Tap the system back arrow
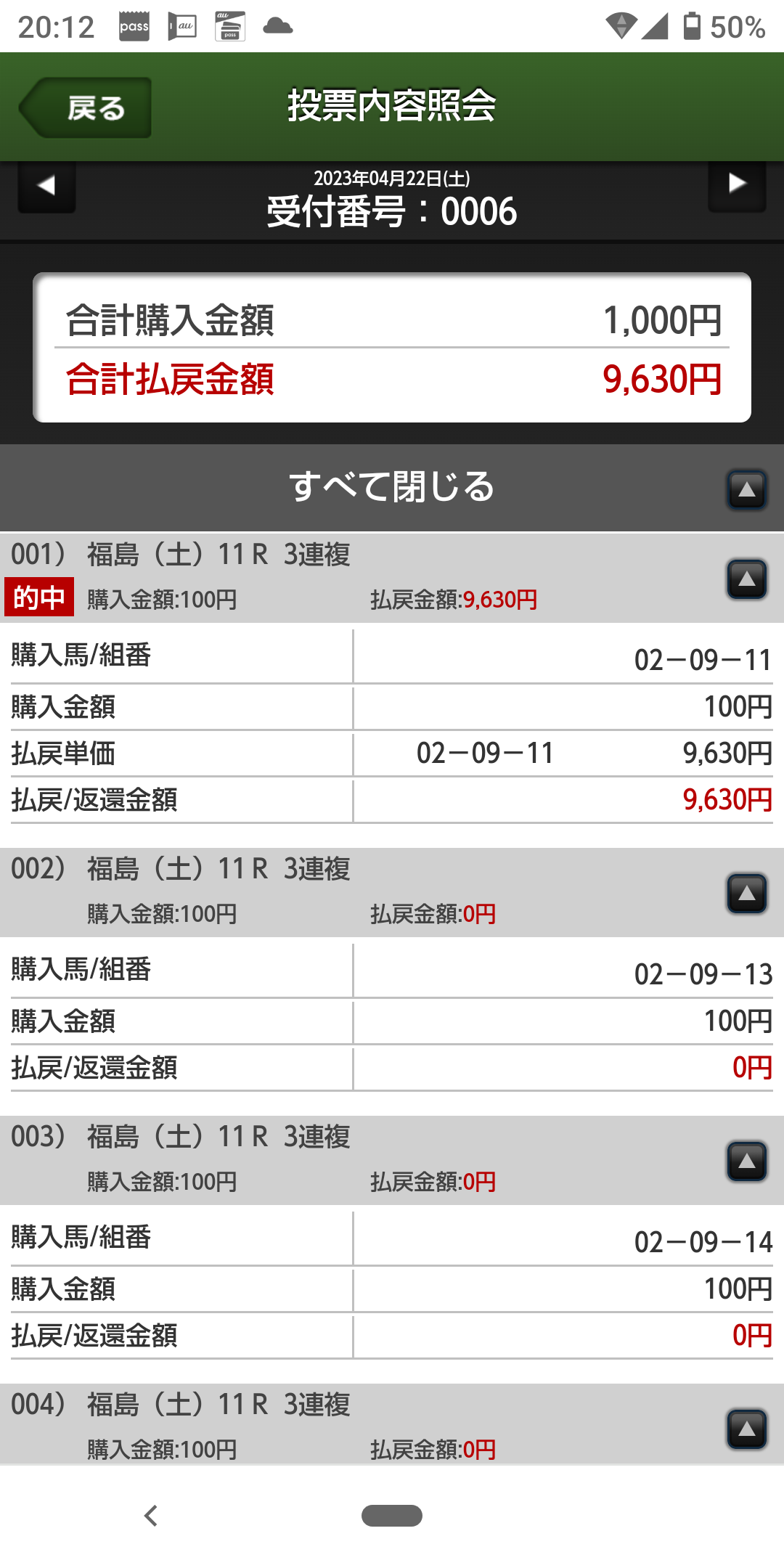The height and width of the screenshot is (1568, 784). click(151, 1516)
